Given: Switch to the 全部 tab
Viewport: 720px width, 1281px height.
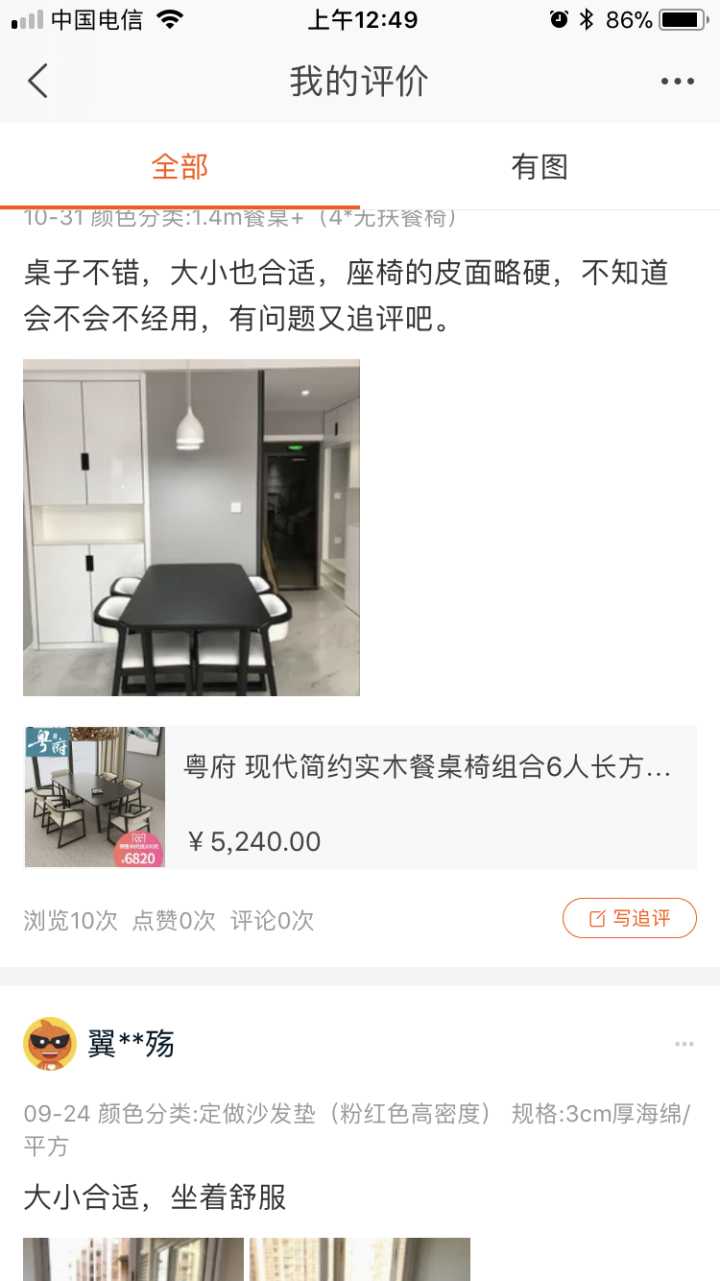Looking at the screenshot, I should tap(180, 167).
